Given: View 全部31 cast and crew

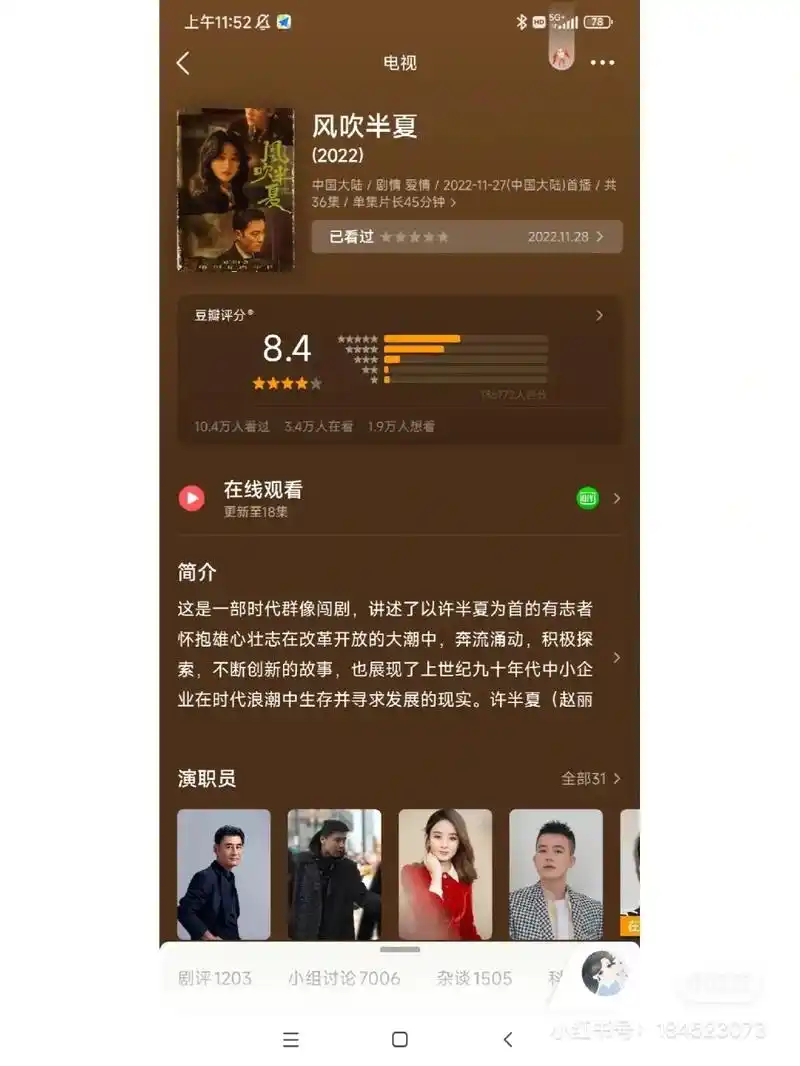Looking at the screenshot, I should (x=591, y=778).
